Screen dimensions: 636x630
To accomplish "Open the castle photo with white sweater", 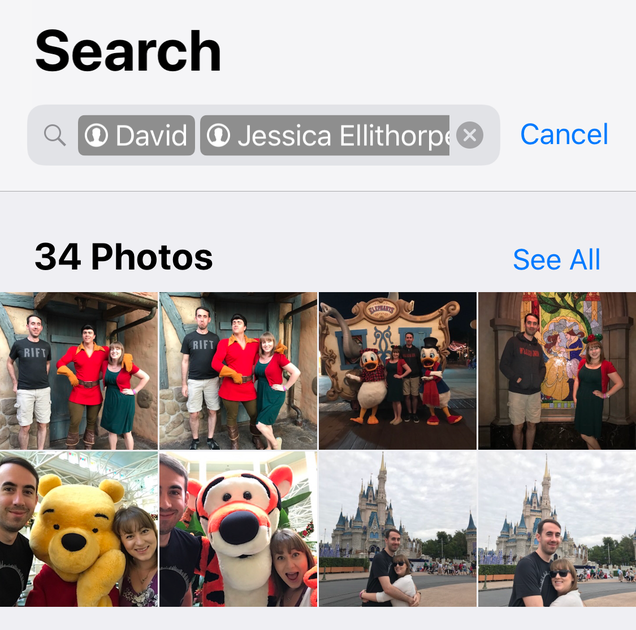I will [397, 529].
